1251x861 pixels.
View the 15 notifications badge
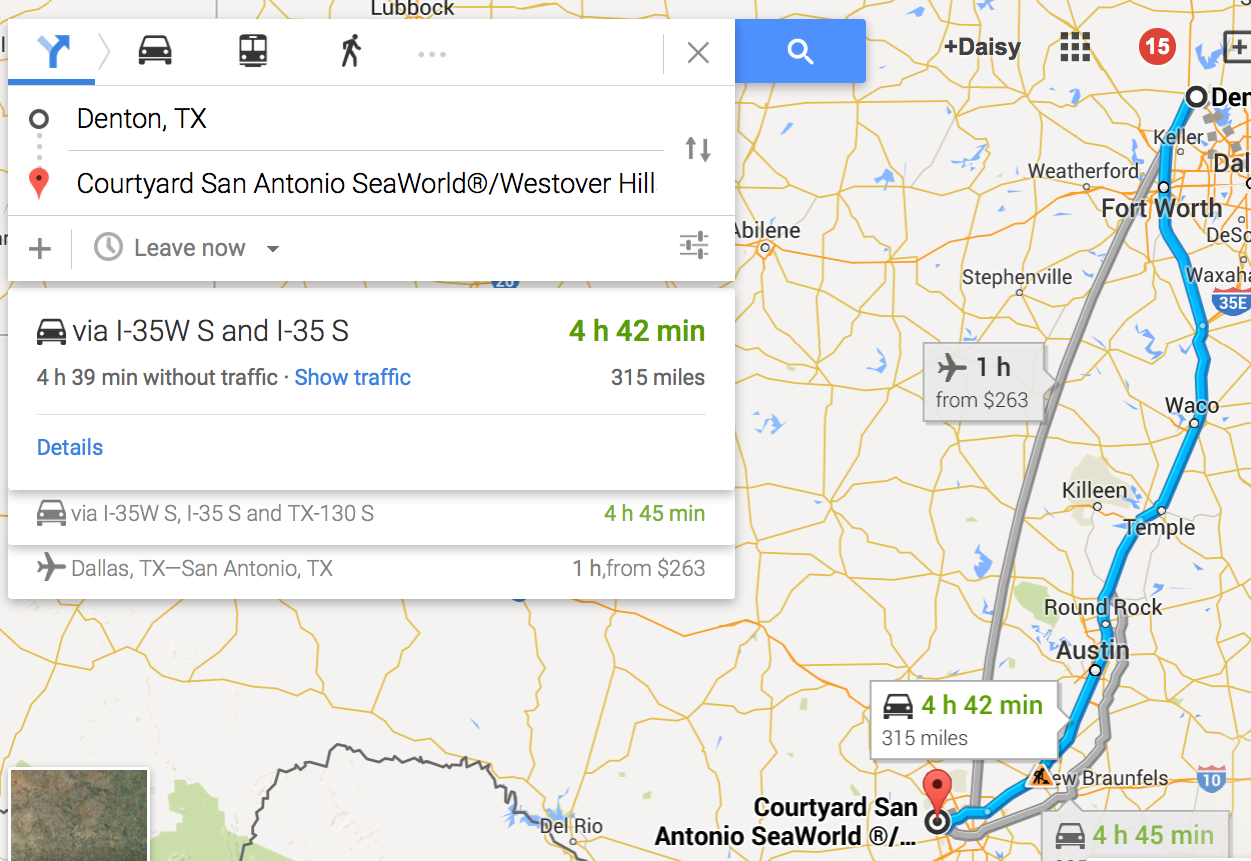pos(1157,46)
